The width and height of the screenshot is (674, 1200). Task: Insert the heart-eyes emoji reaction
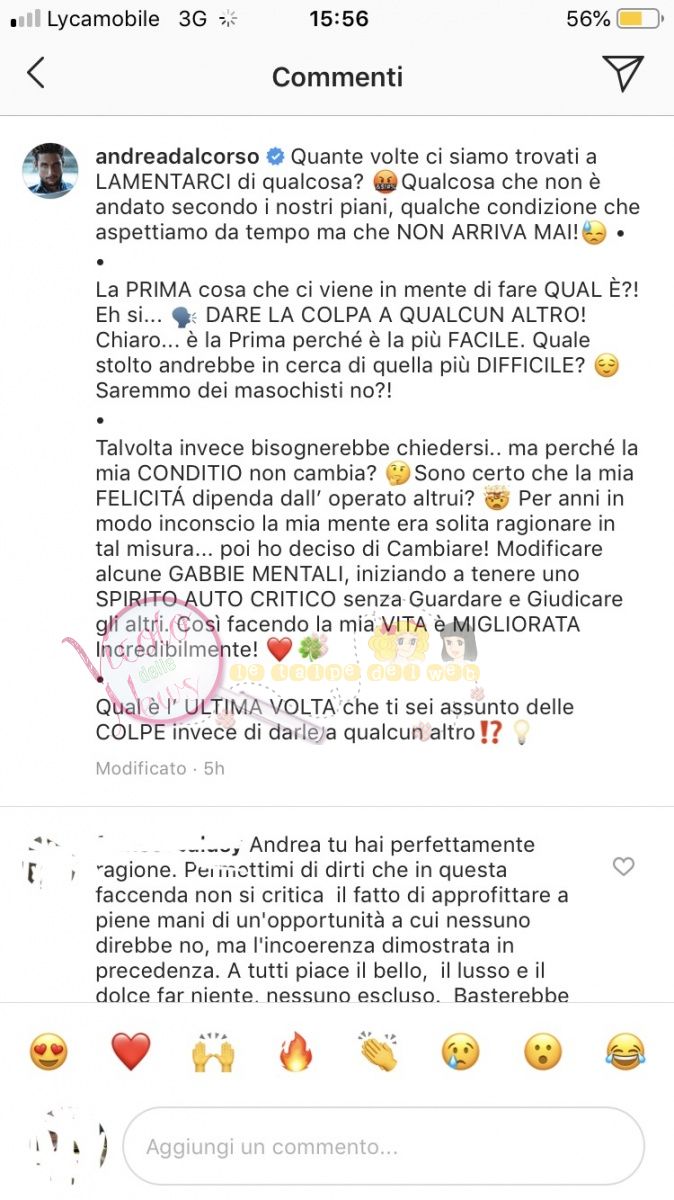click(x=49, y=1051)
